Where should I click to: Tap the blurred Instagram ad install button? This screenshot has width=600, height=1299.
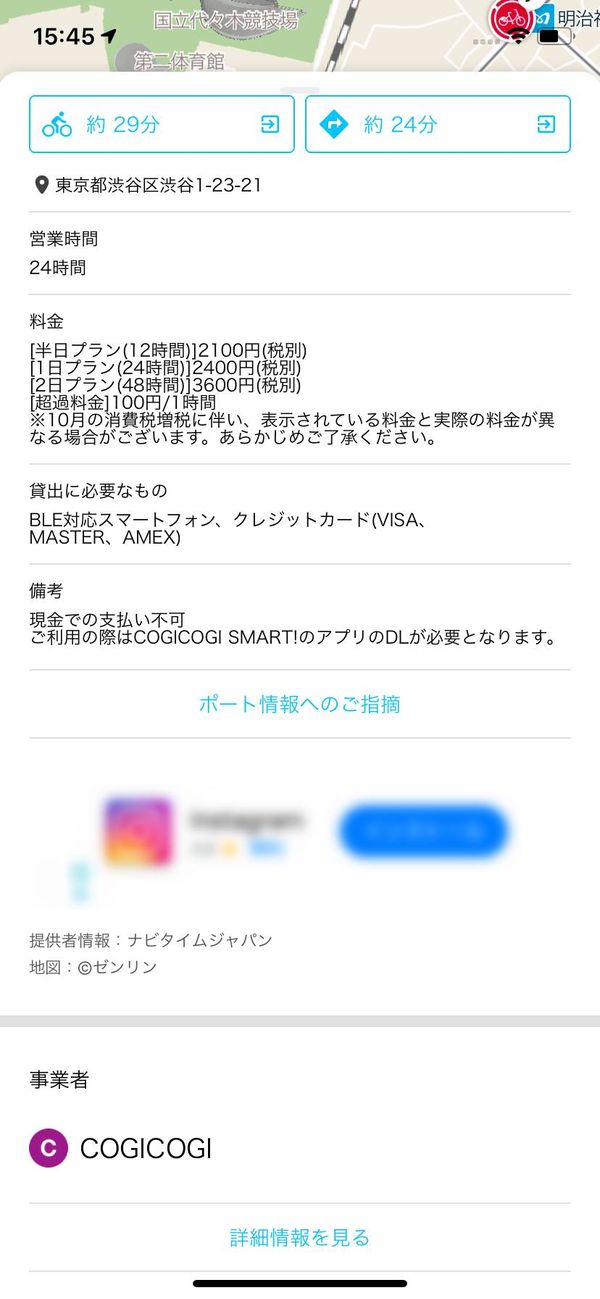[x=424, y=831]
